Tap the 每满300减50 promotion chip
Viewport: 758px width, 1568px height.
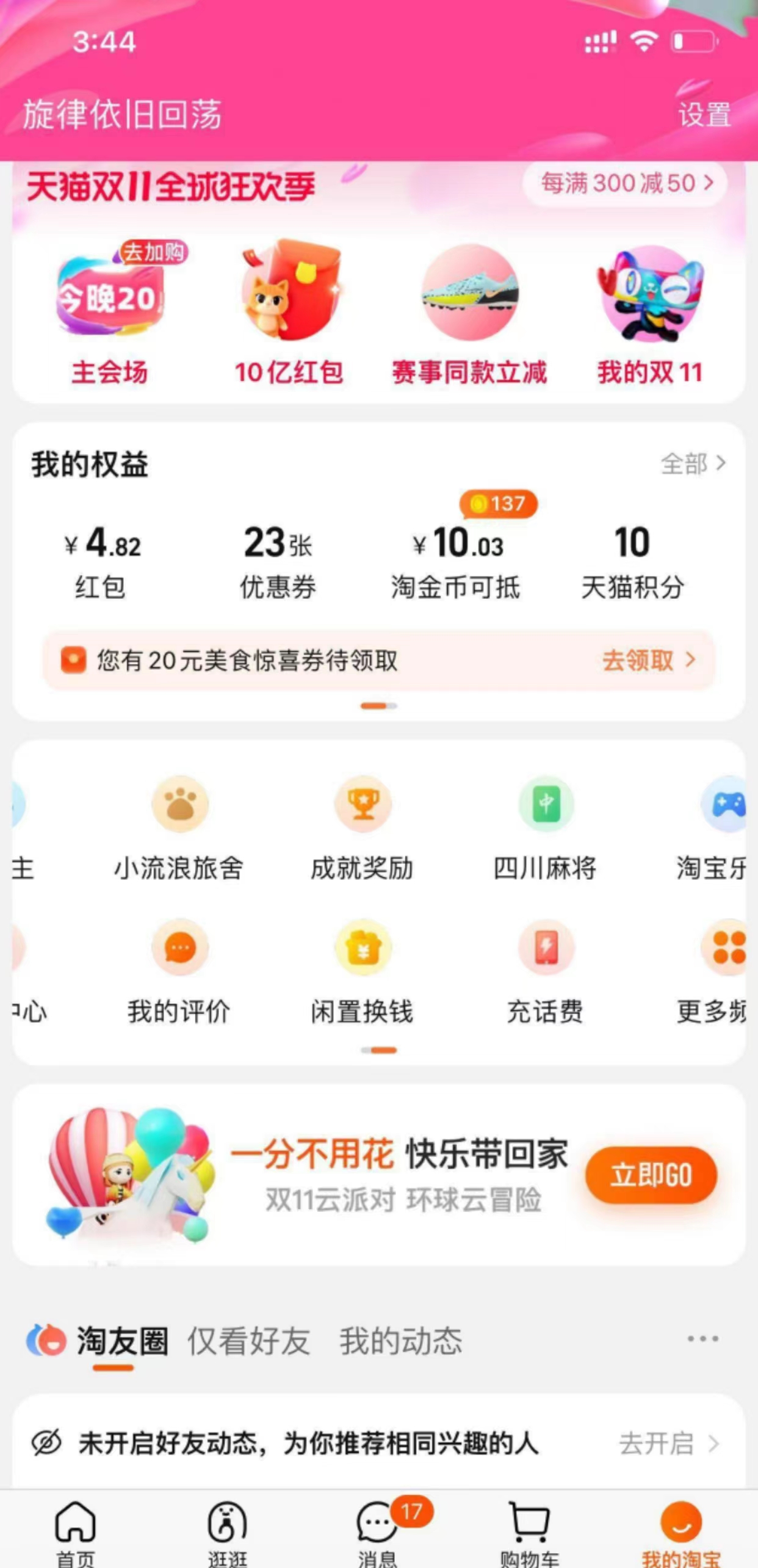click(x=625, y=183)
